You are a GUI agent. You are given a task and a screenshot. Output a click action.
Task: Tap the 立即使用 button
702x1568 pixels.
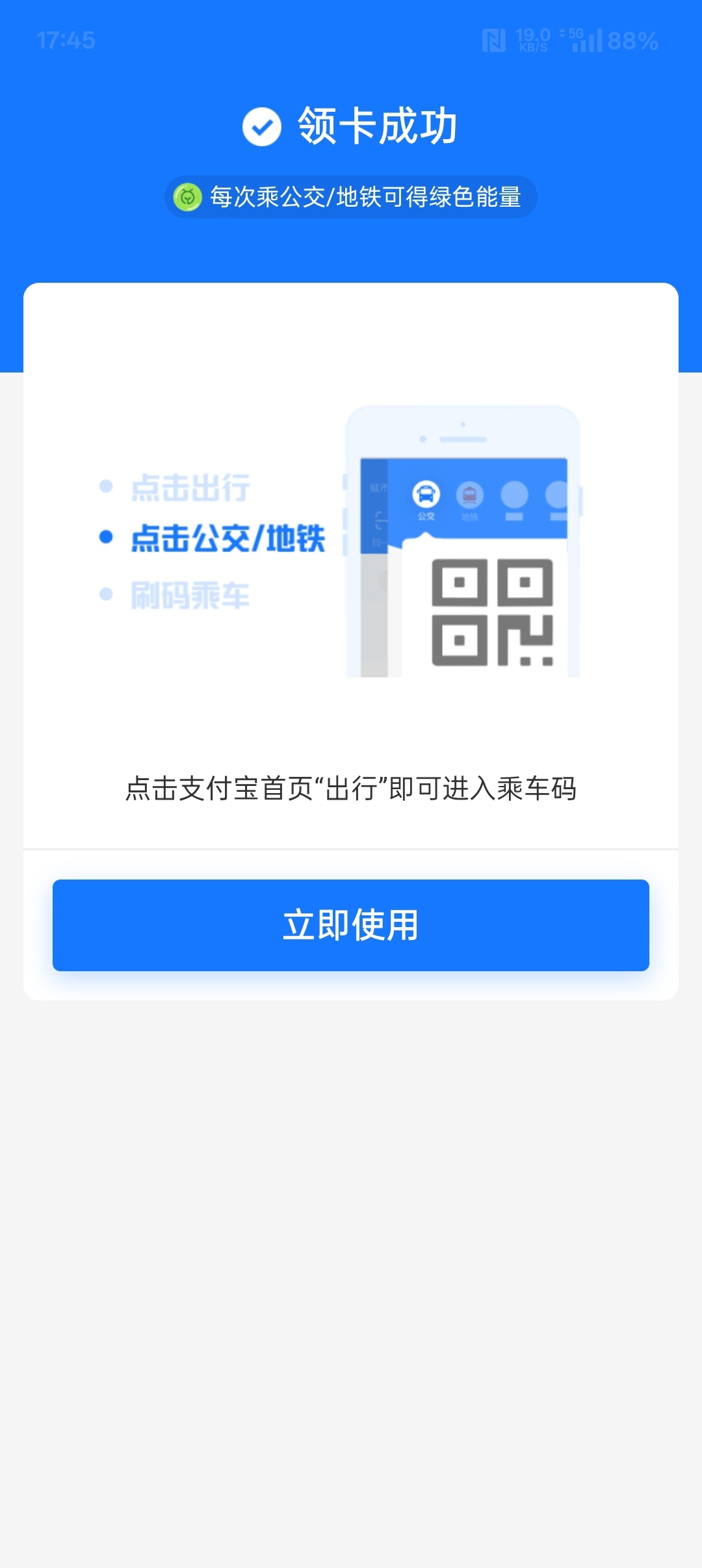click(351, 924)
